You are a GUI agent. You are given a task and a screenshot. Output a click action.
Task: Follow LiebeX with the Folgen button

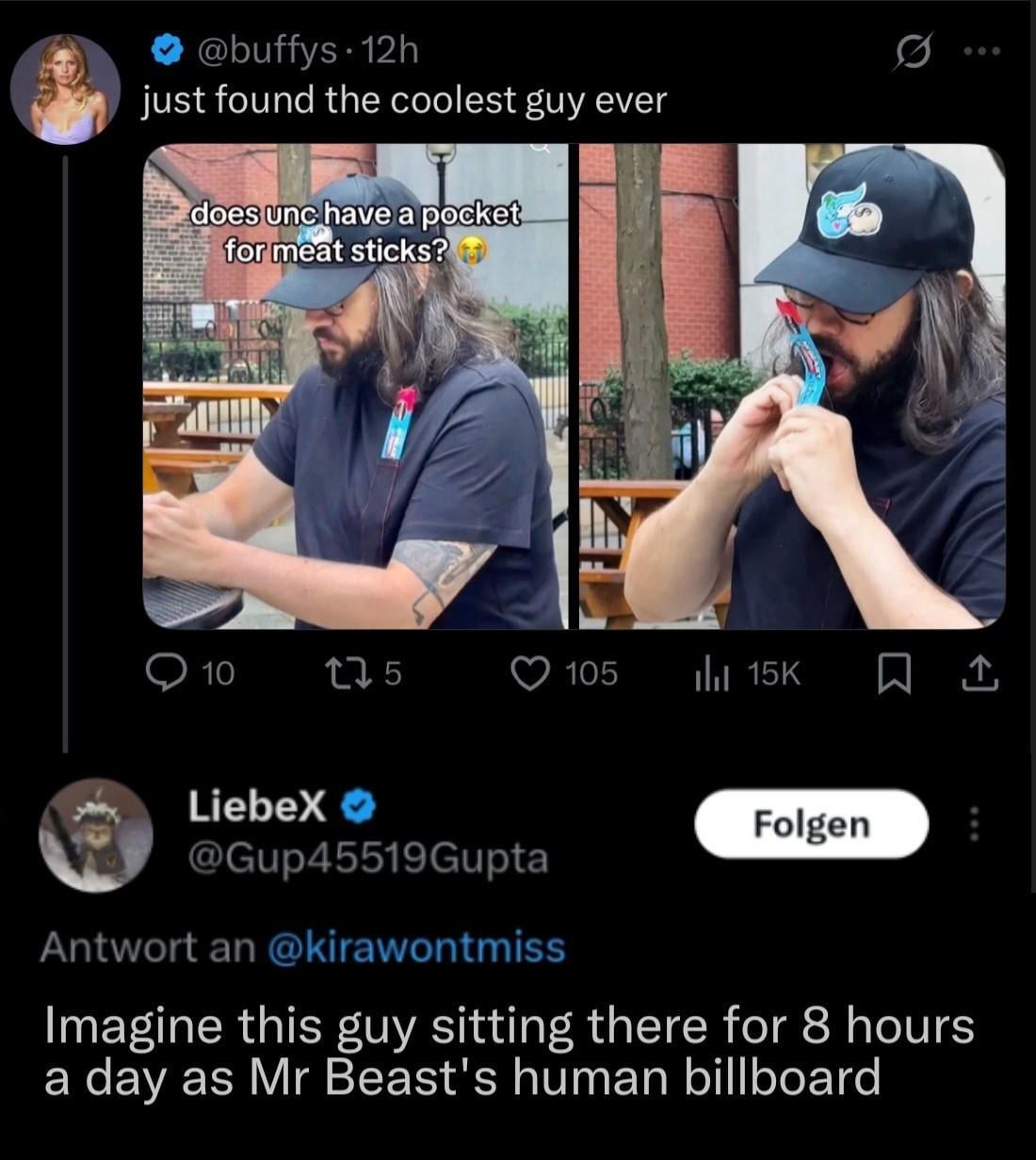pyautogui.click(x=811, y=824)
